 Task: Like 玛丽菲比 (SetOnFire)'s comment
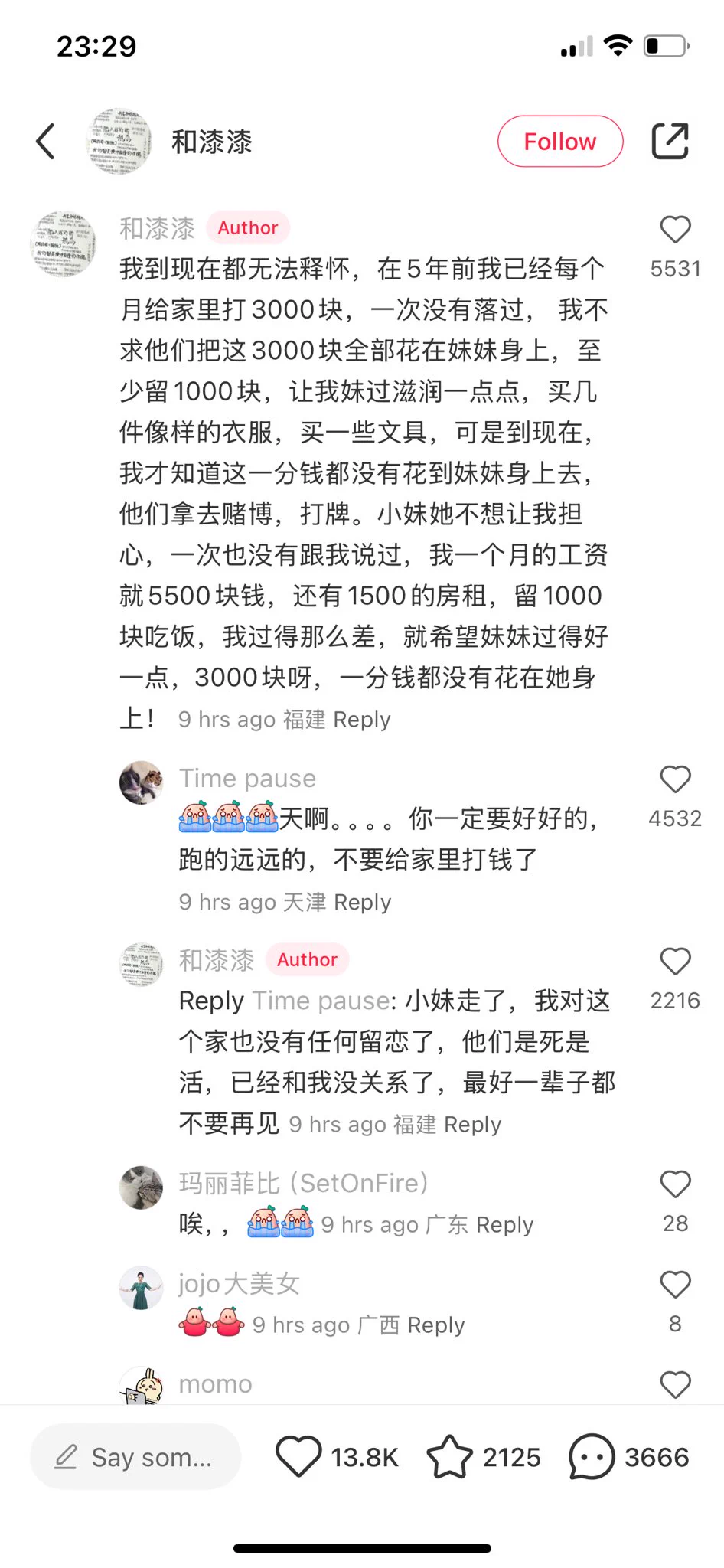click(675, 1184)
